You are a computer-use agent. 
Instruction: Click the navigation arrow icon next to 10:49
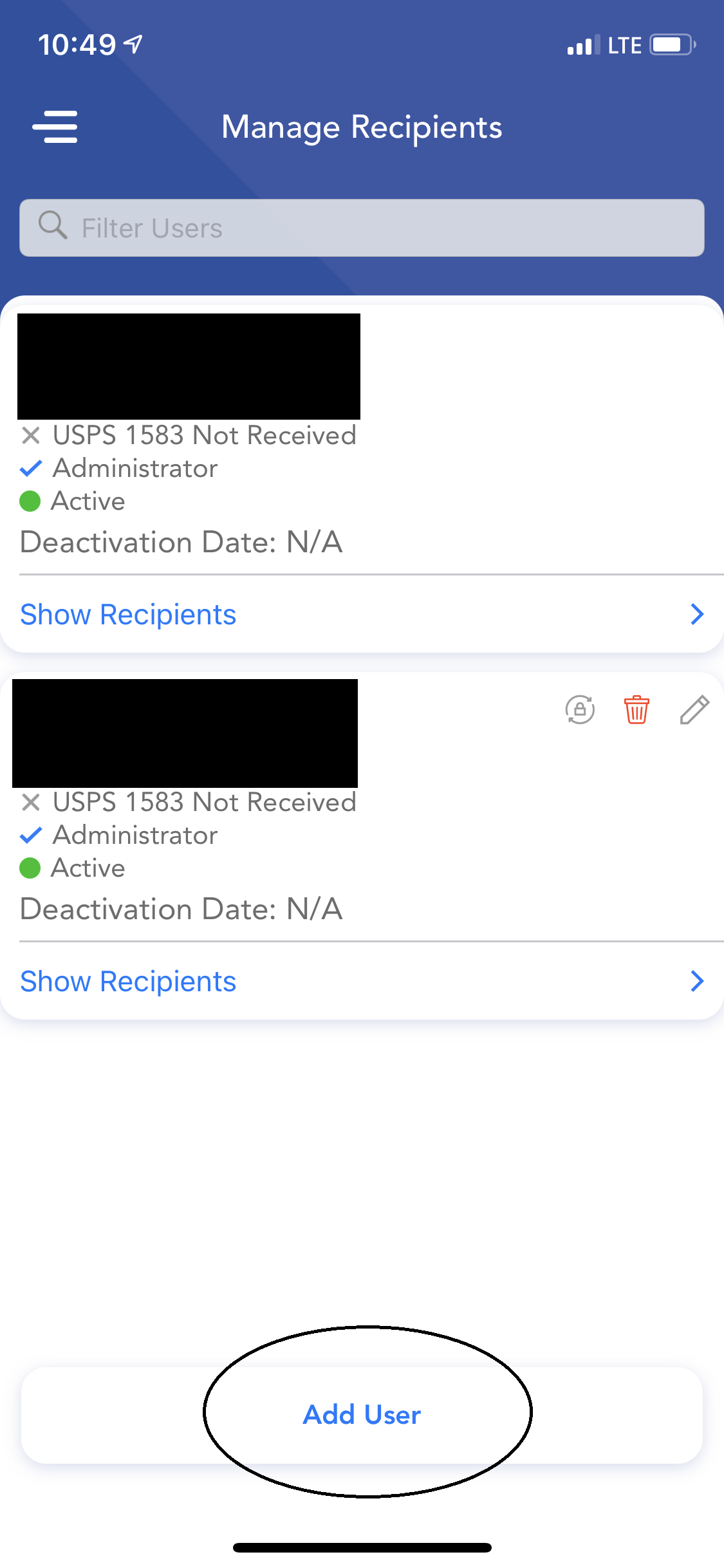pyautogui.click(x=132, y=44)
